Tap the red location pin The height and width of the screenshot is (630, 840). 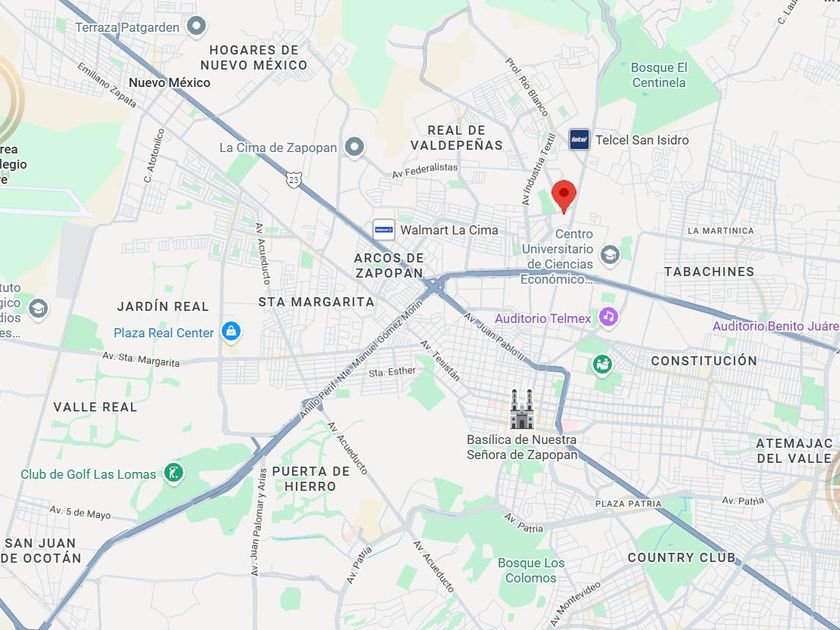click(x=564, y=193)
